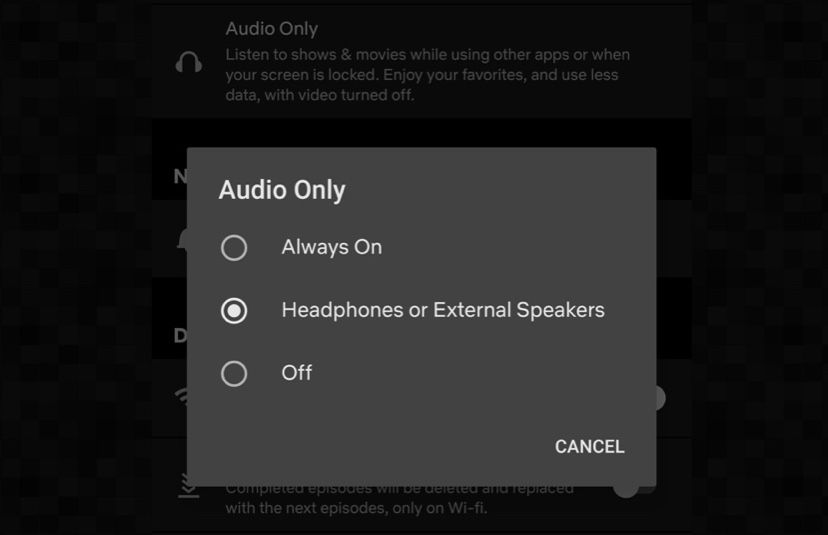
Task: Turn Audio Only off
Action: (234, 373)
